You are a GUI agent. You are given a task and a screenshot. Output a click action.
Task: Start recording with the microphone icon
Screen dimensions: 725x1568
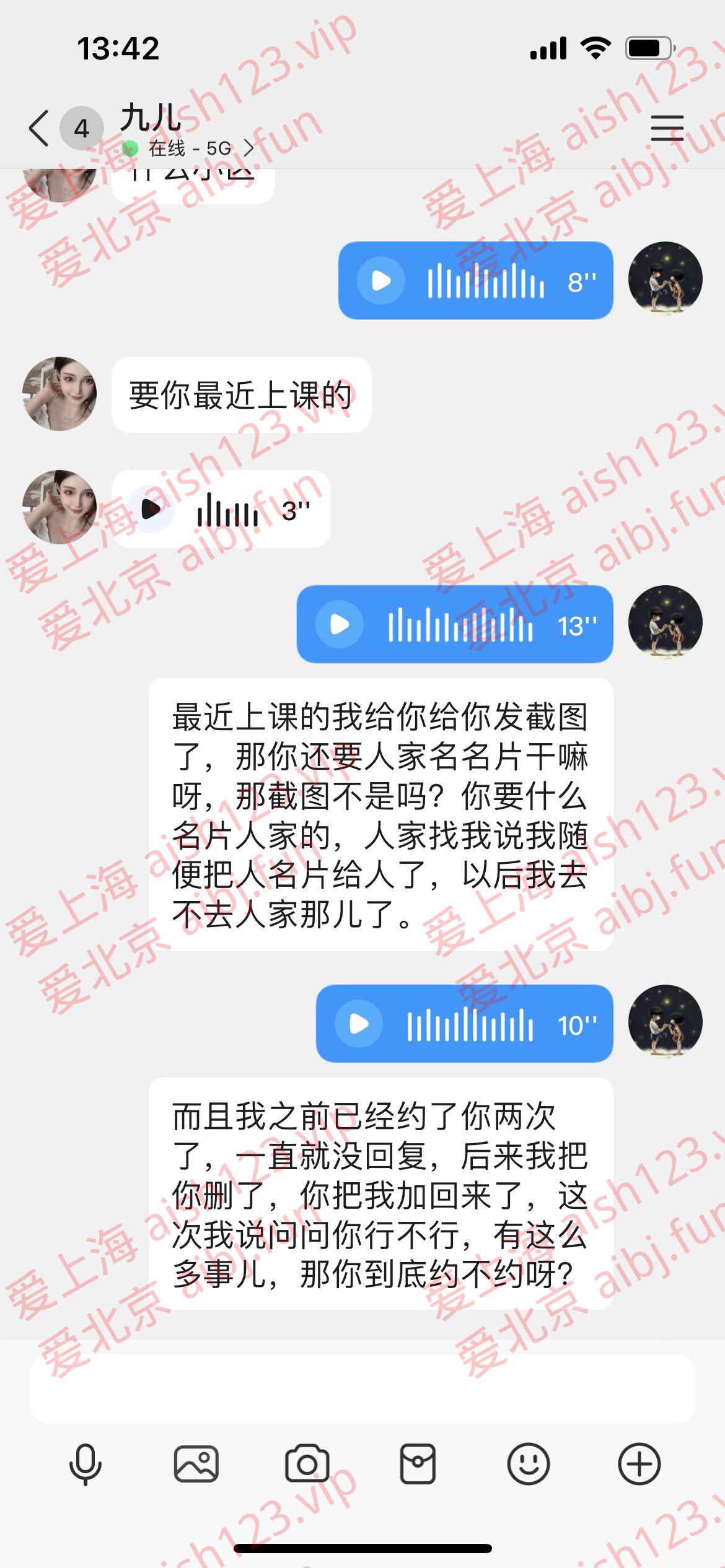pos(86,1465)
